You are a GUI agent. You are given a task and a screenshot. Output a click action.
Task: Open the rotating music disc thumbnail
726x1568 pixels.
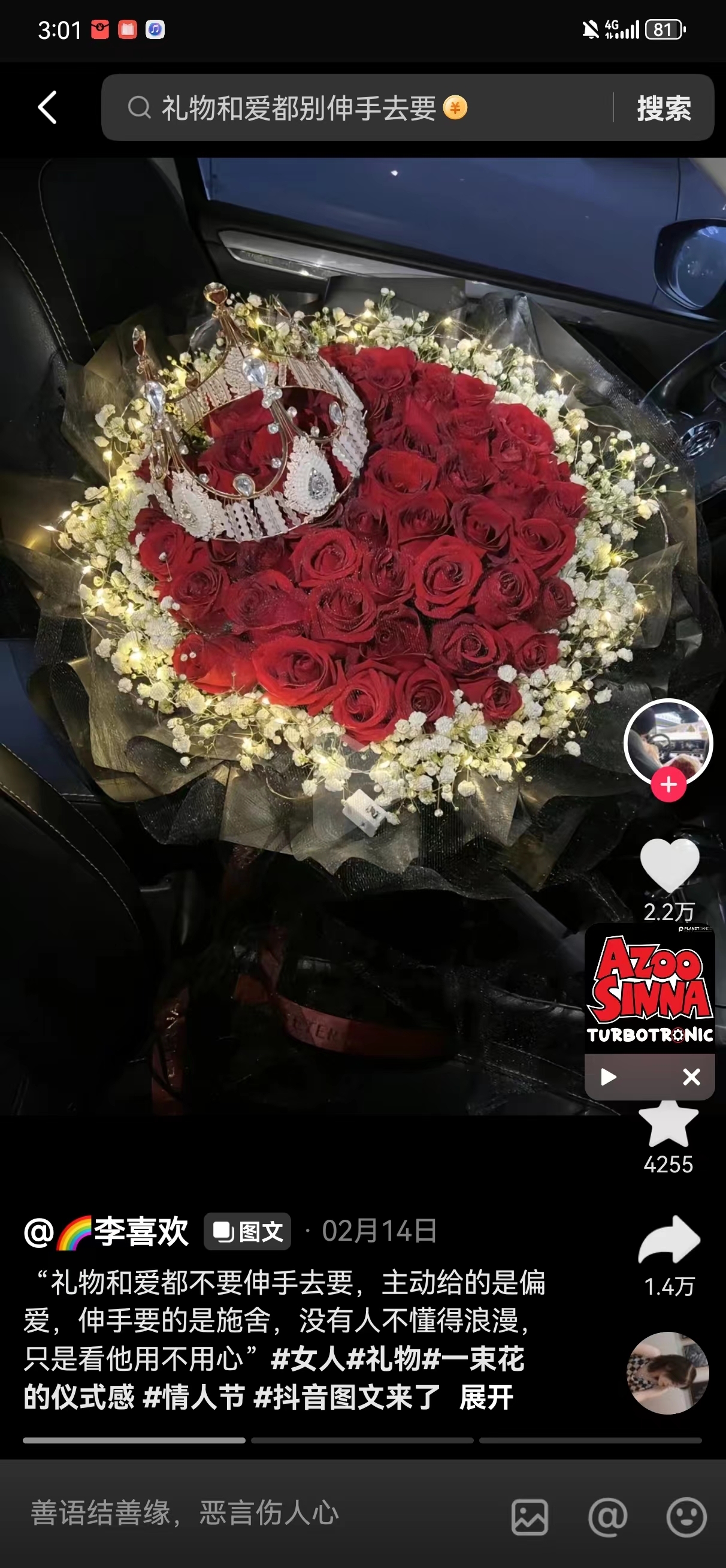tap(667, 1373)
